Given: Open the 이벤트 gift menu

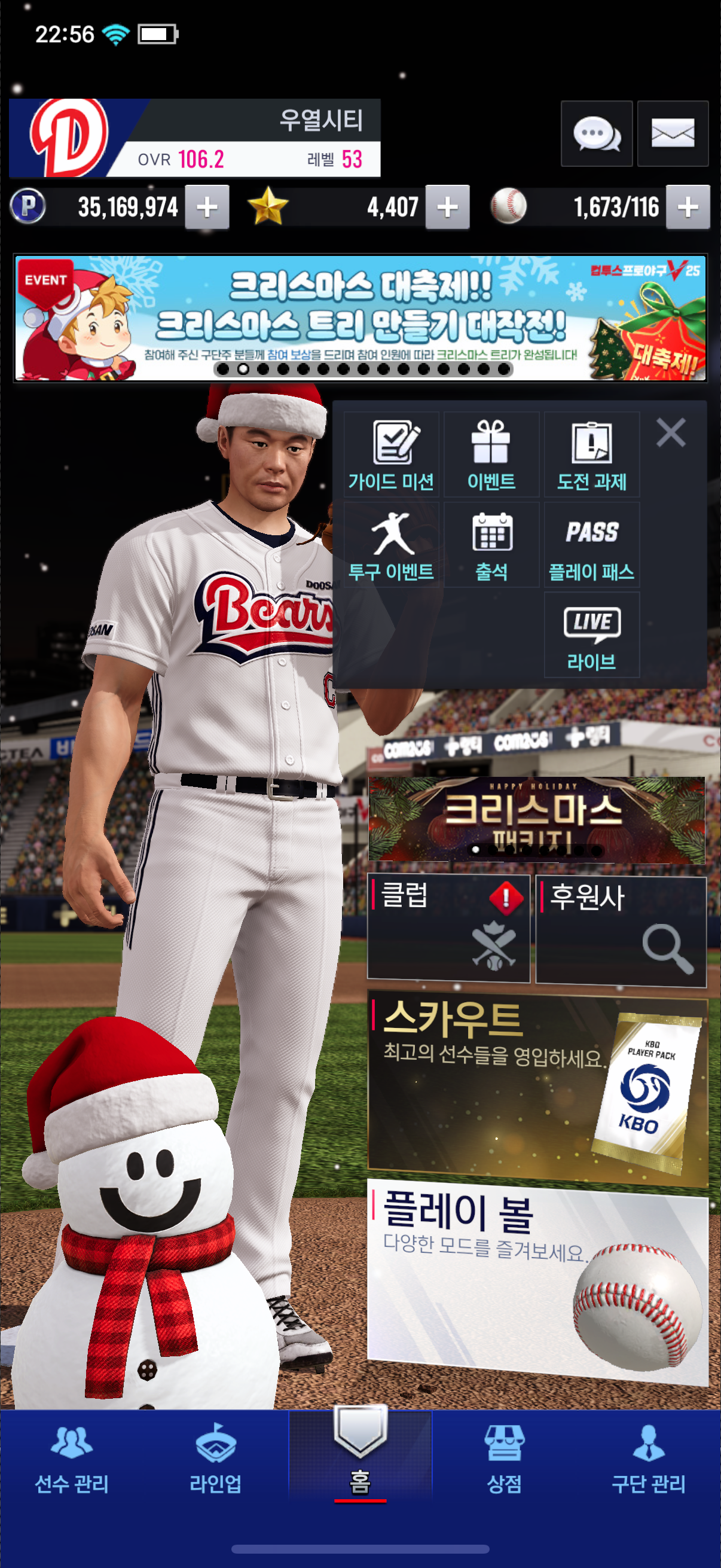Looking at the screenshot, I should coord(491,454).
